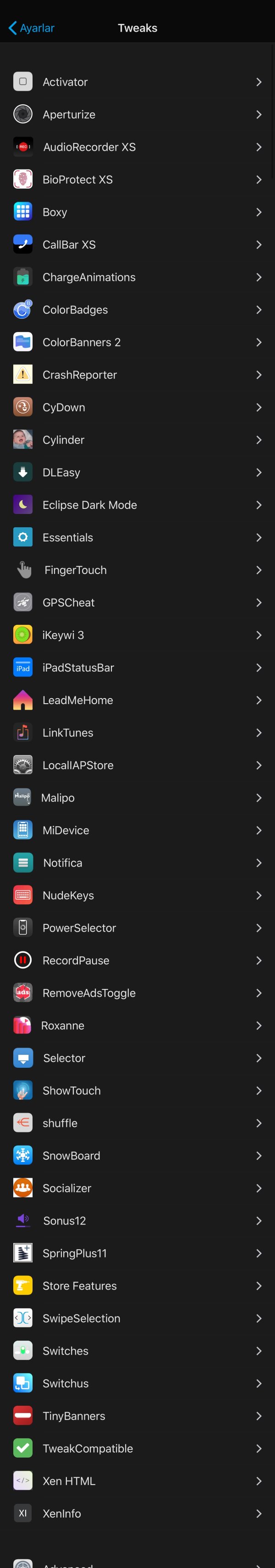Tap the Notifica tweak row
275x1568 pixels.
(x=137, y=863)
